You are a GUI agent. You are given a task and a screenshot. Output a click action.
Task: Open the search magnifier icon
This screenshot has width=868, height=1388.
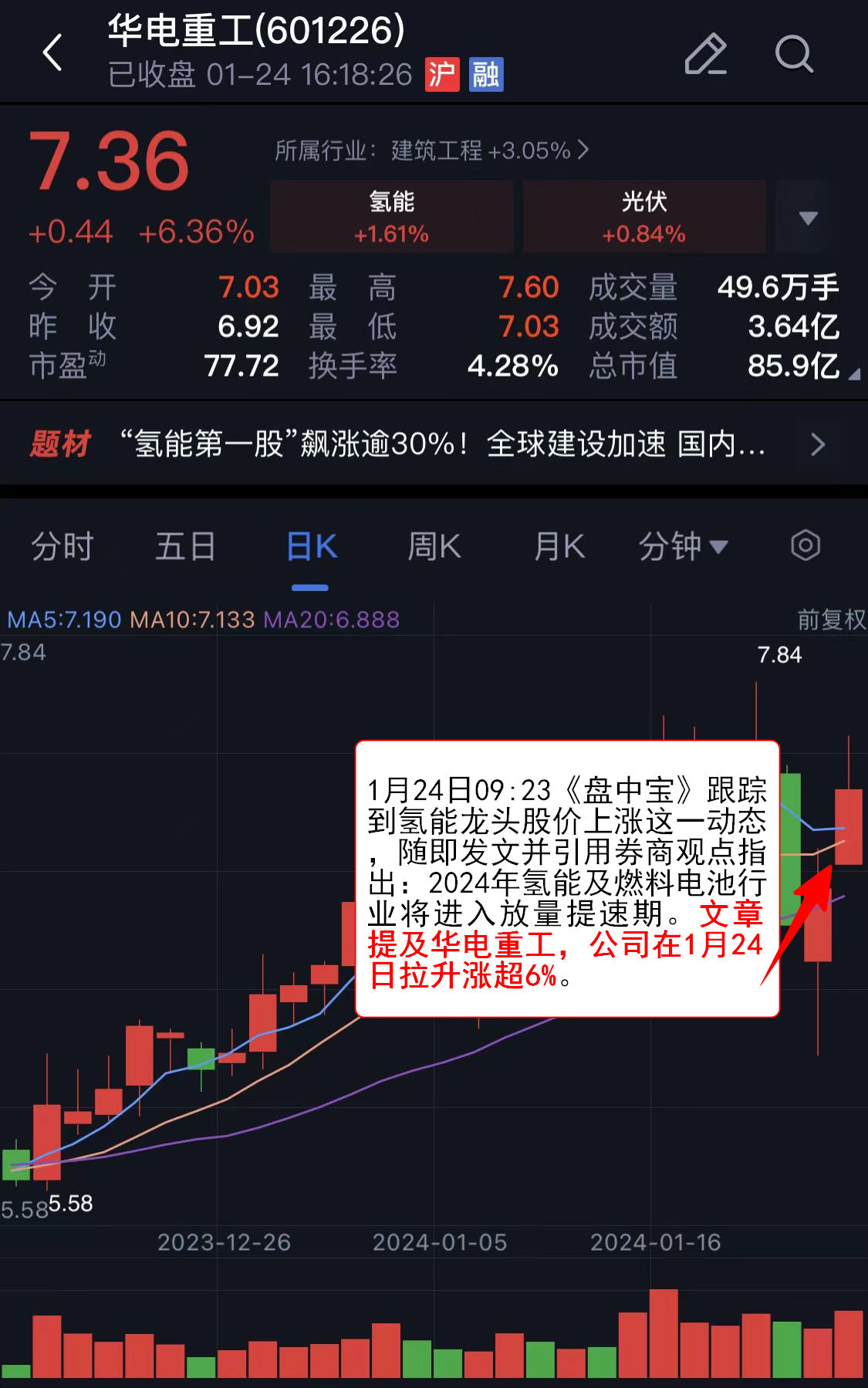(x=793, y=54)
